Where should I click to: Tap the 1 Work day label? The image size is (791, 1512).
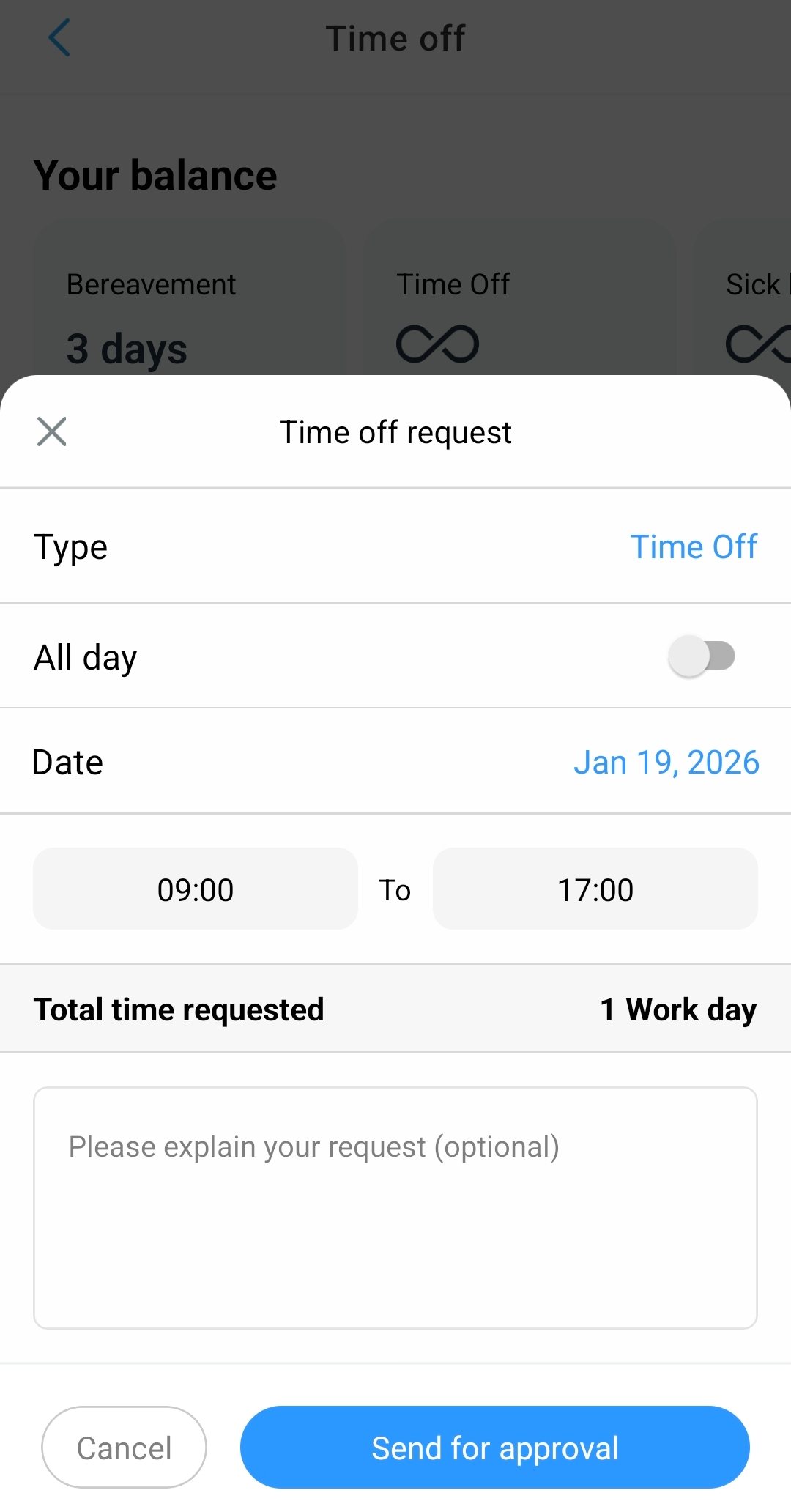click(x=677, y=1009)
